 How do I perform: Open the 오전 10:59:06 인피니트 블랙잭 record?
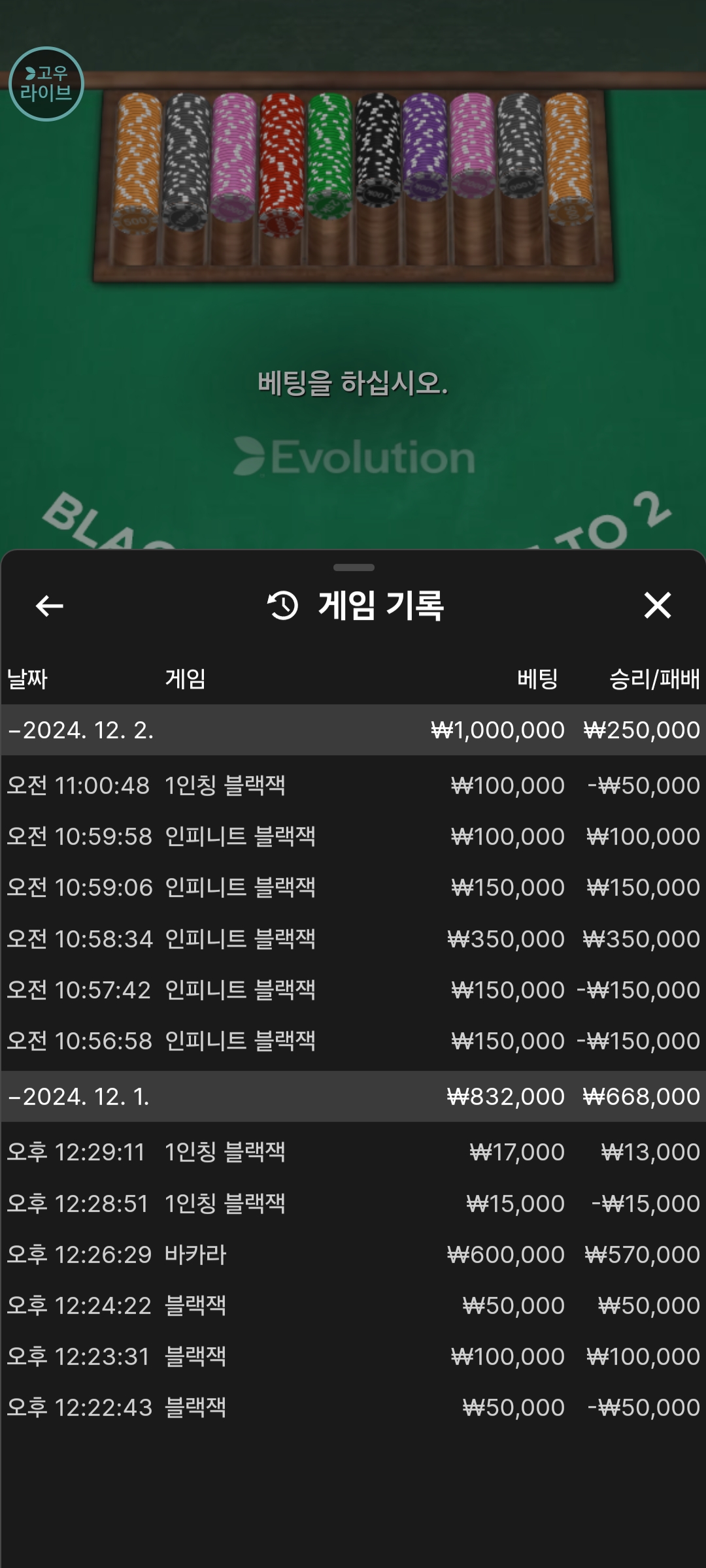pos(353,887)
